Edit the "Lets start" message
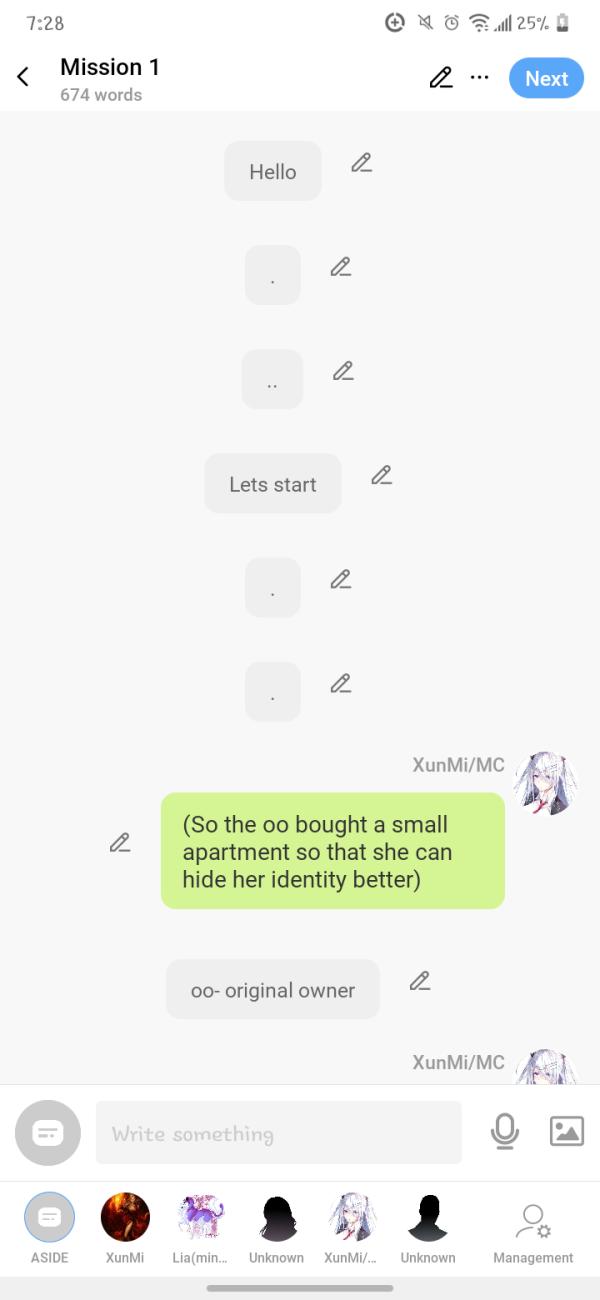 (x=381, y=475)
